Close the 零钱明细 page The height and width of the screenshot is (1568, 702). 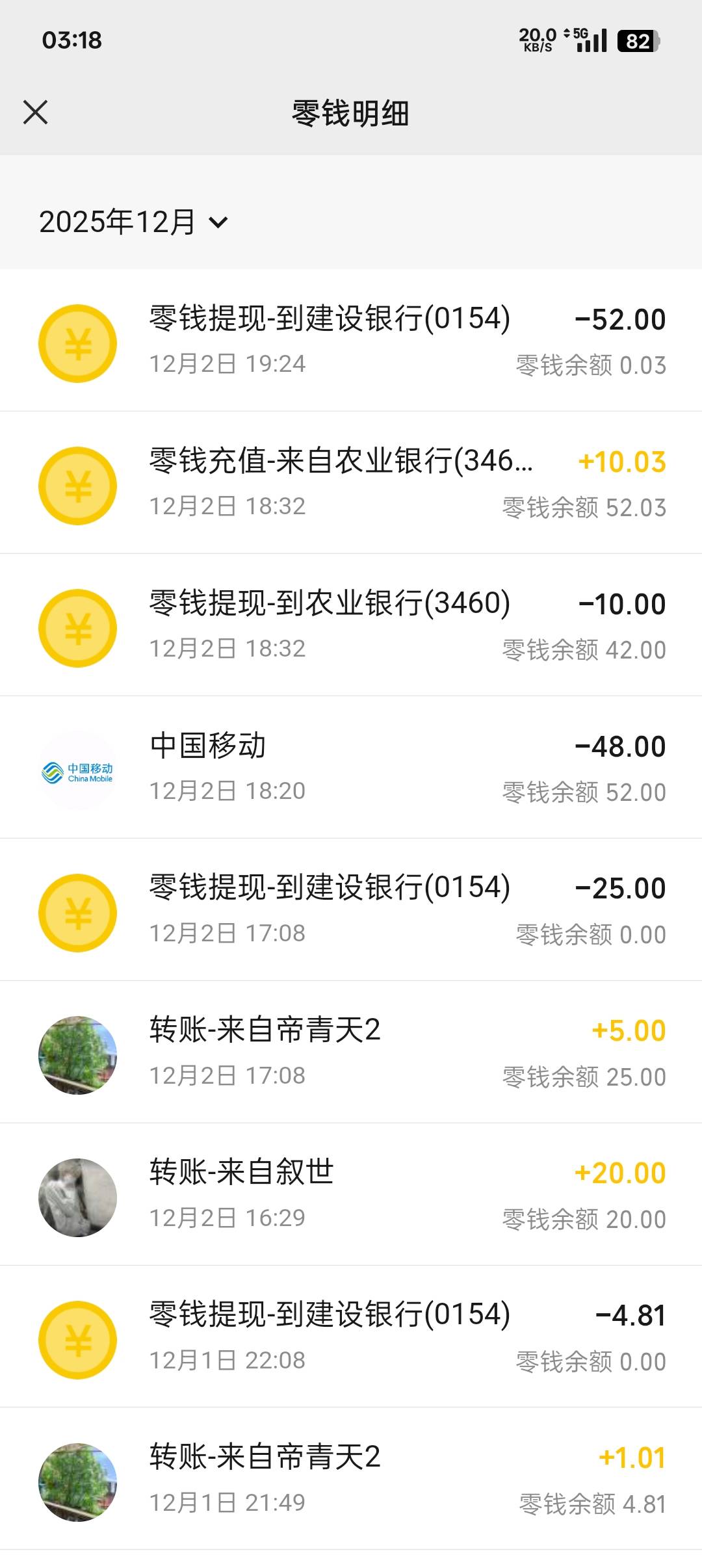coord(36,112)
